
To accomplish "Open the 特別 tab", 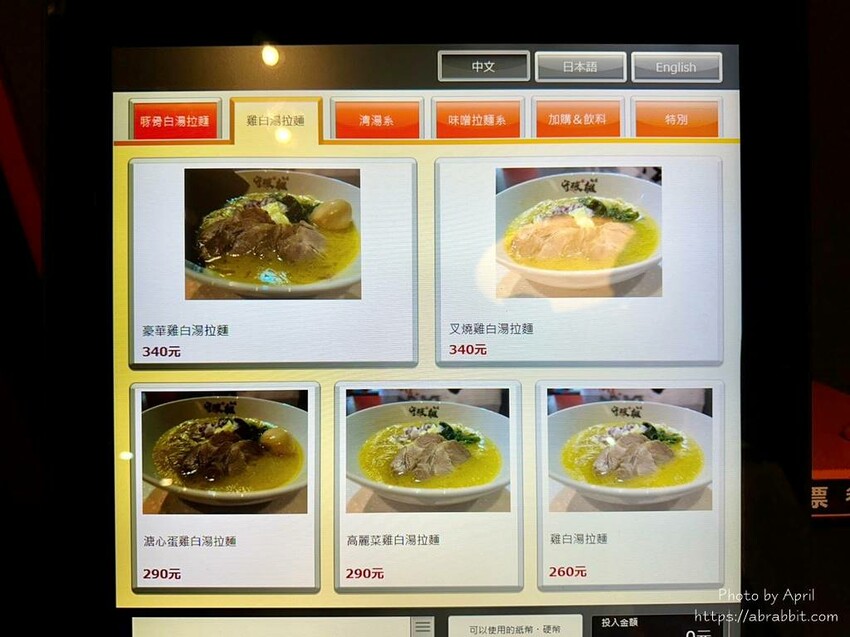I will 676,119.
